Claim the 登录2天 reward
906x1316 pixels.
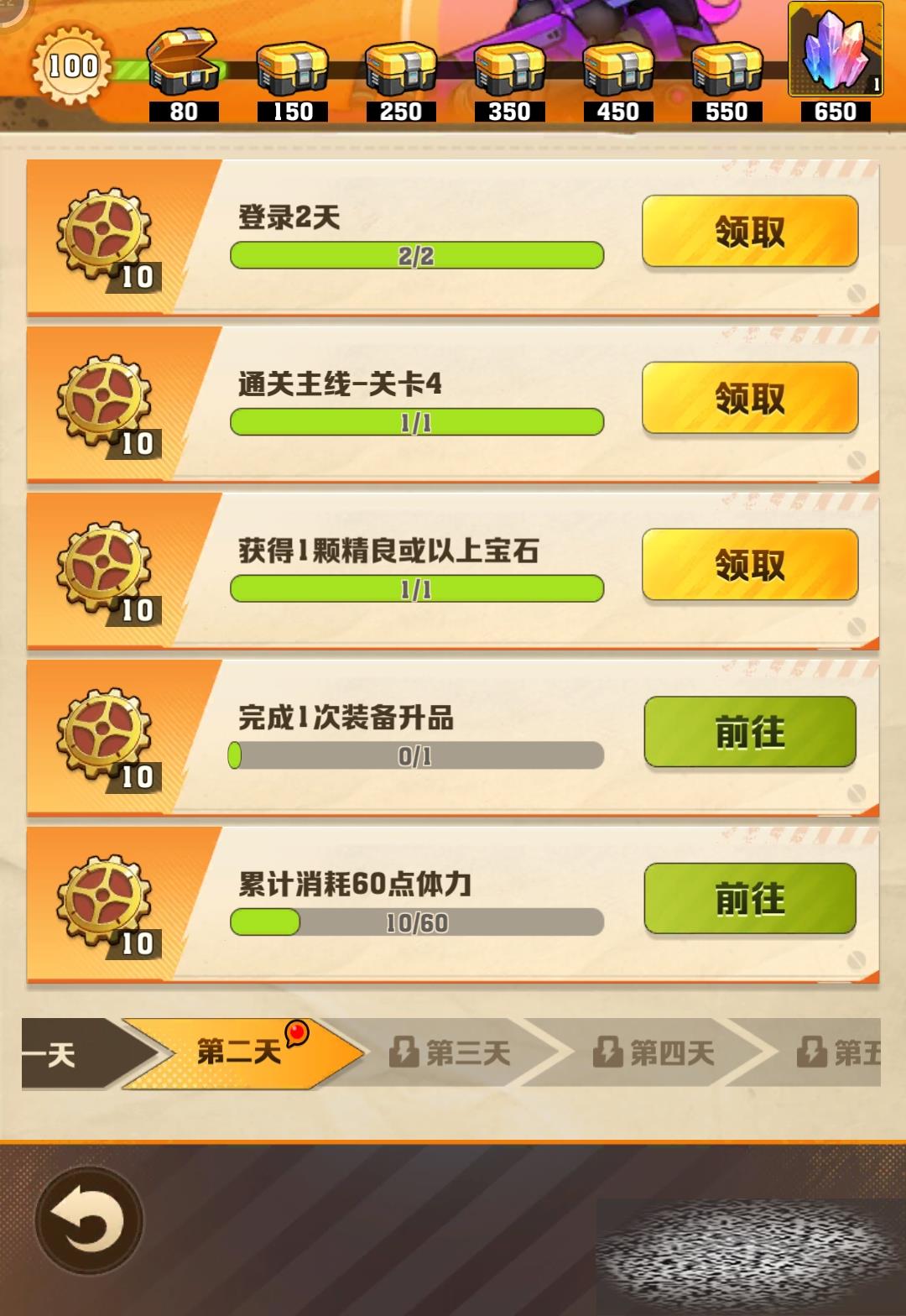coord(750,232)
